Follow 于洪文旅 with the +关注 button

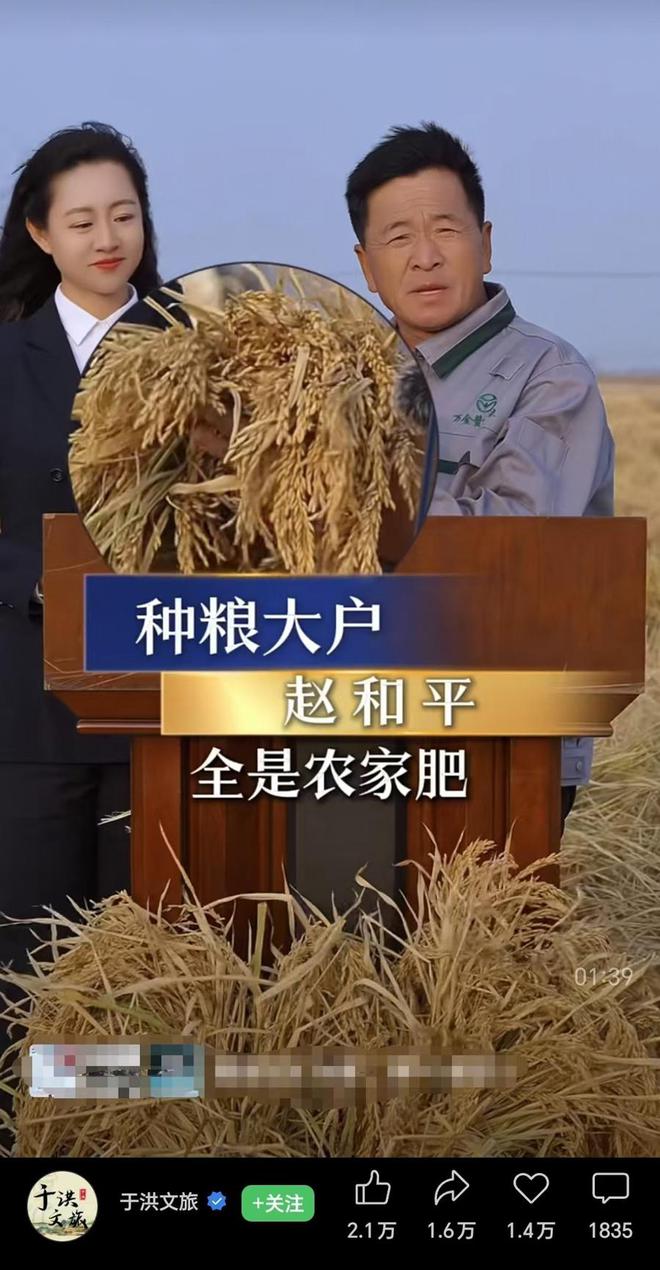point(278,1203)
